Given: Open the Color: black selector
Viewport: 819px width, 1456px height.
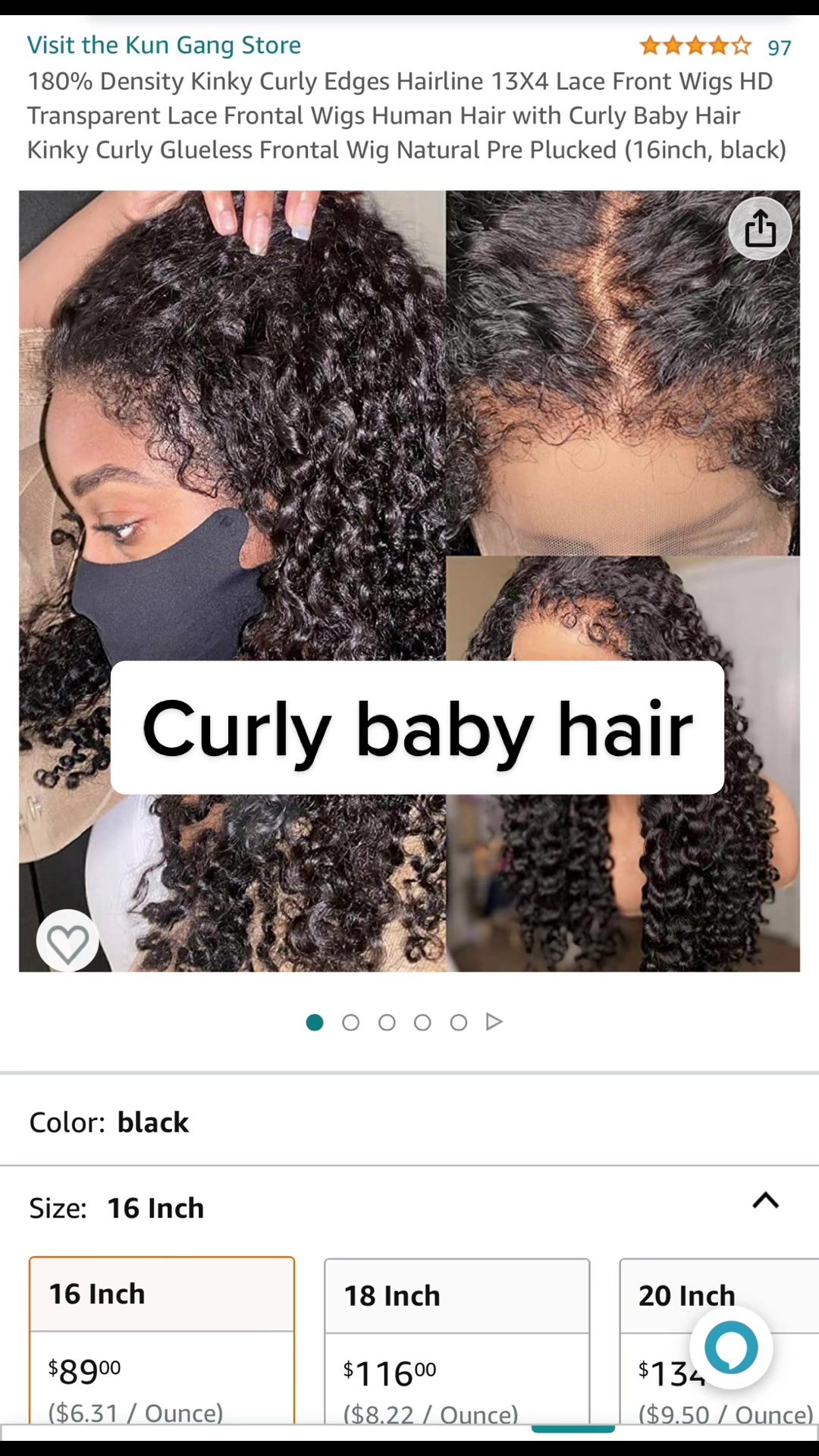Looking at the screenshot, I should click(x=409, y=1122).
